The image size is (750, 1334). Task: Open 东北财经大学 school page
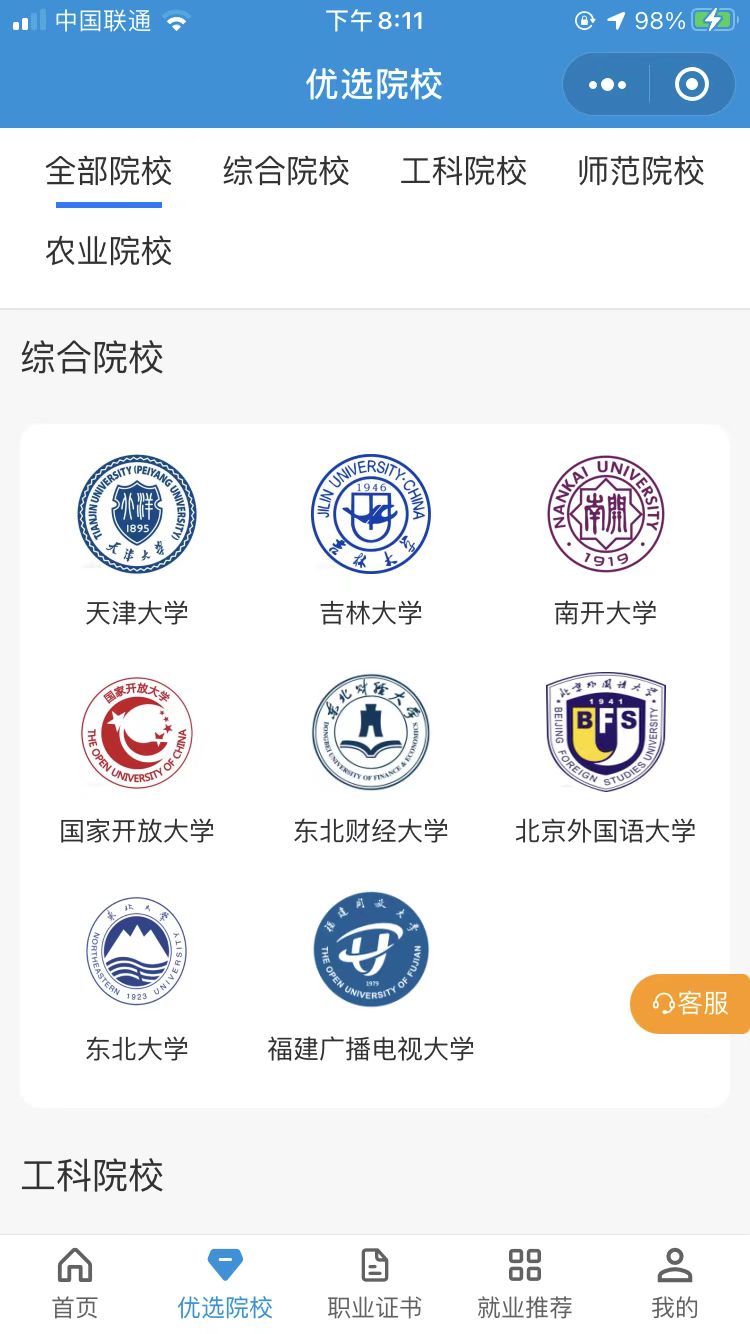[371, 731]
